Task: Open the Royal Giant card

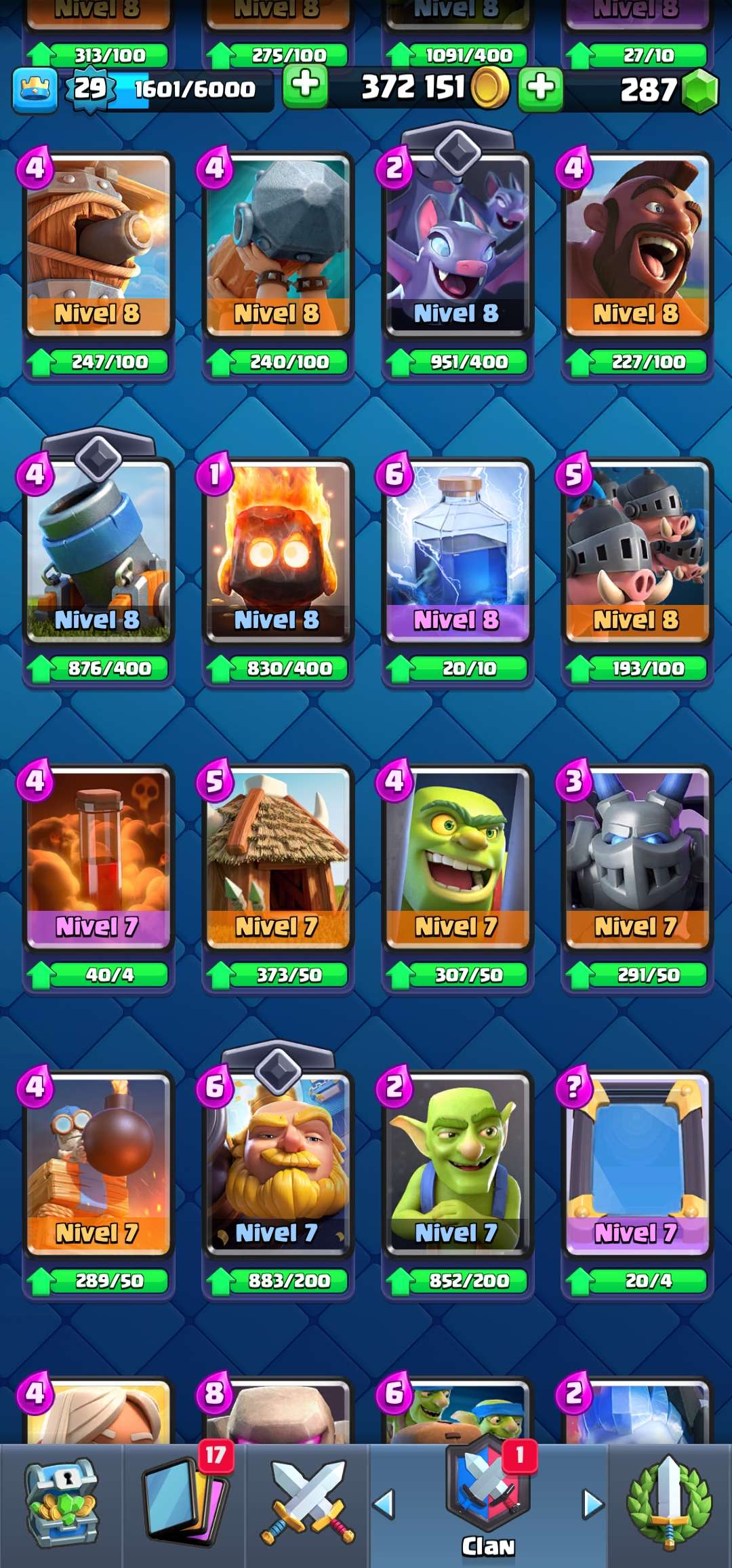Action: point(278,1164)
